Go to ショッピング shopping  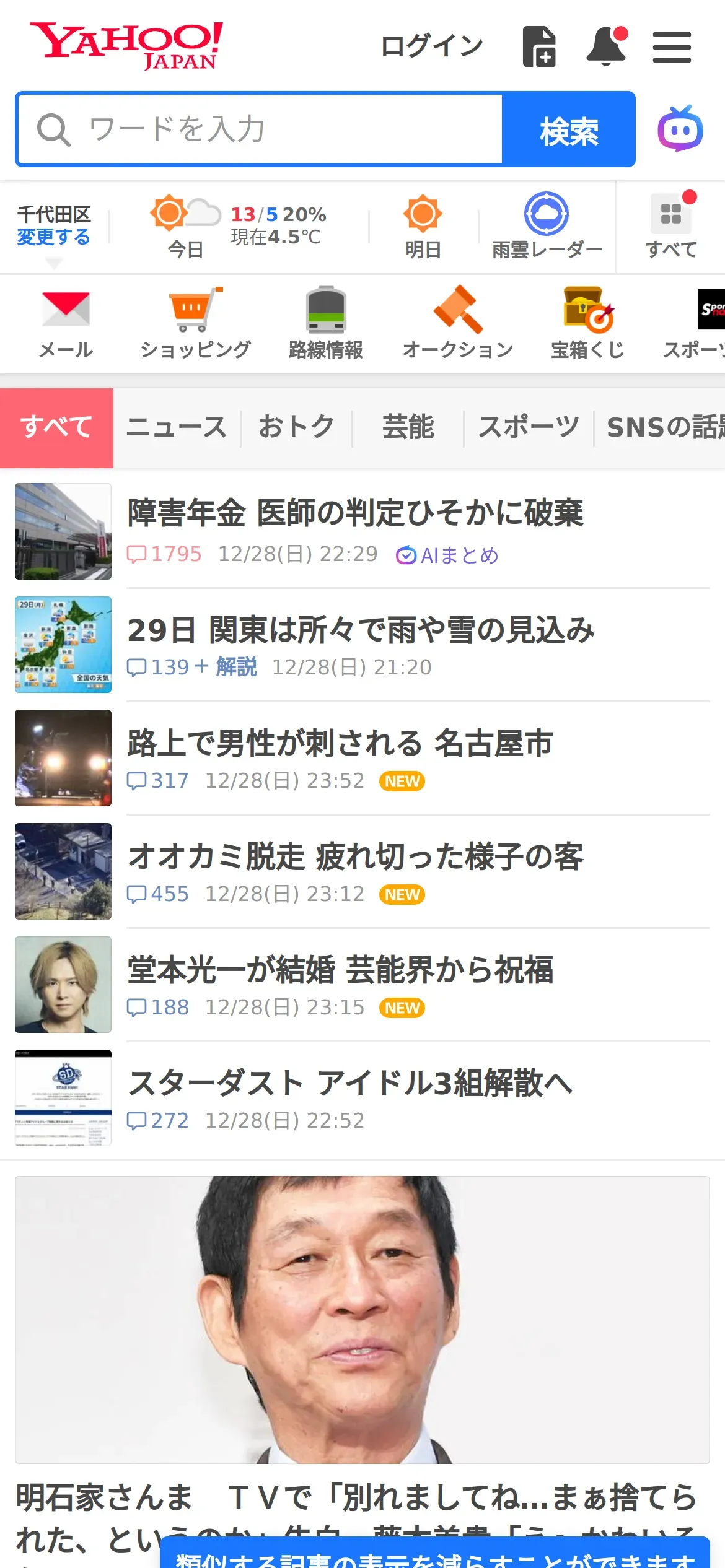pos(196,323)
